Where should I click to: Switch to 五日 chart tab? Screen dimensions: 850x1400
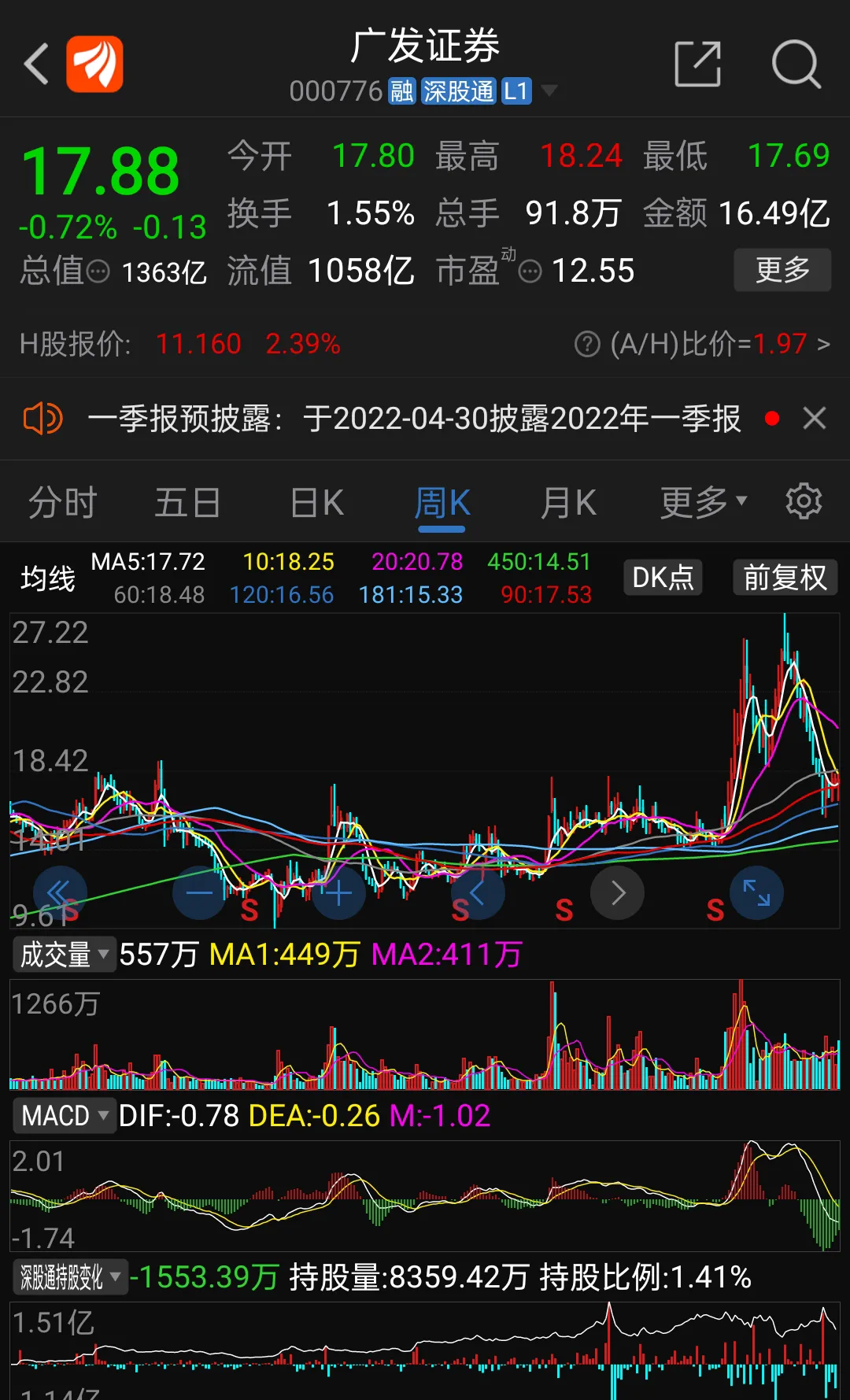[187, 502]
